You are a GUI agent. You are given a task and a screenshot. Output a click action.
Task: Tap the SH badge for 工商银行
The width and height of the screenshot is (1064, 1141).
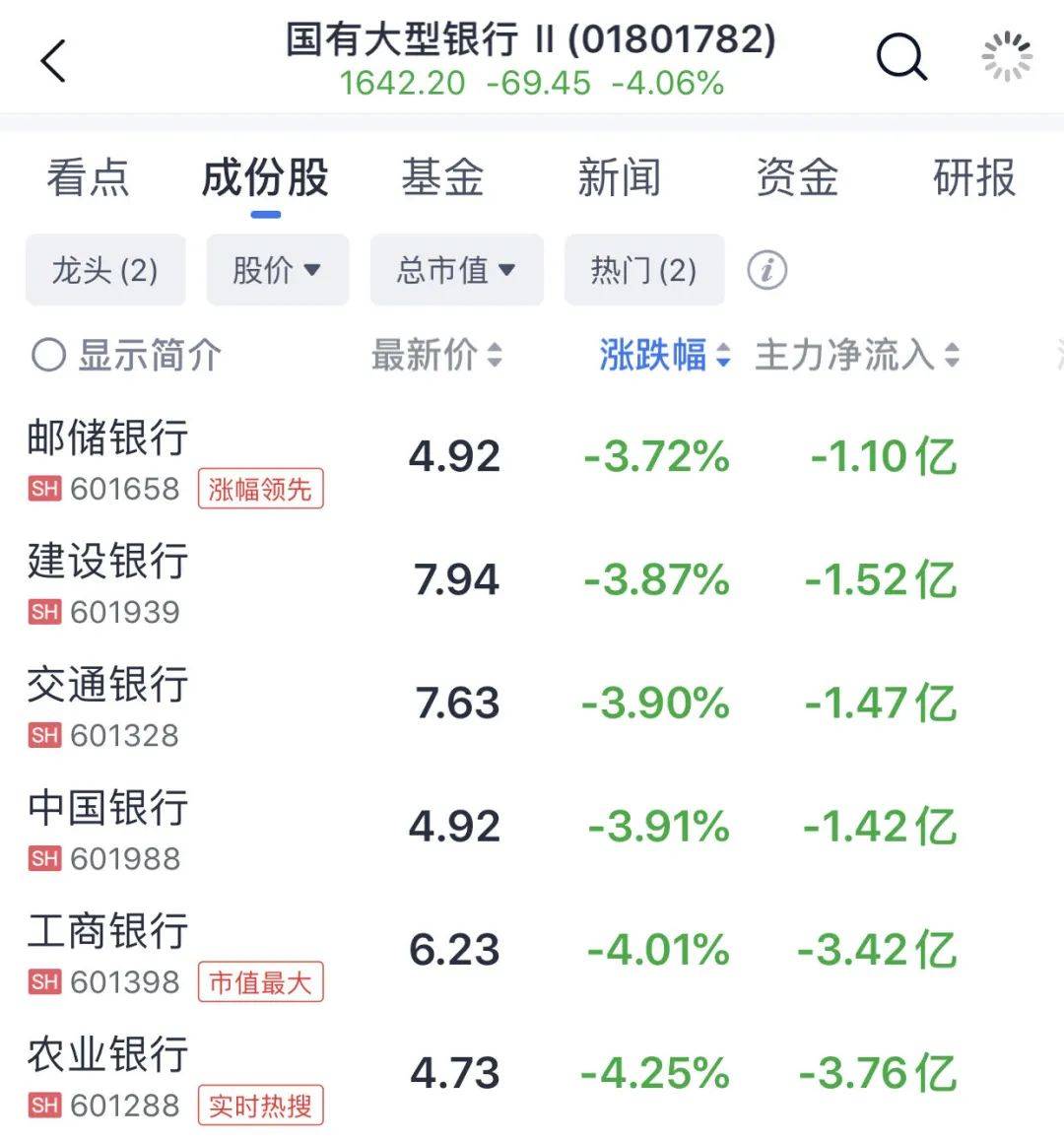(41, 982)
